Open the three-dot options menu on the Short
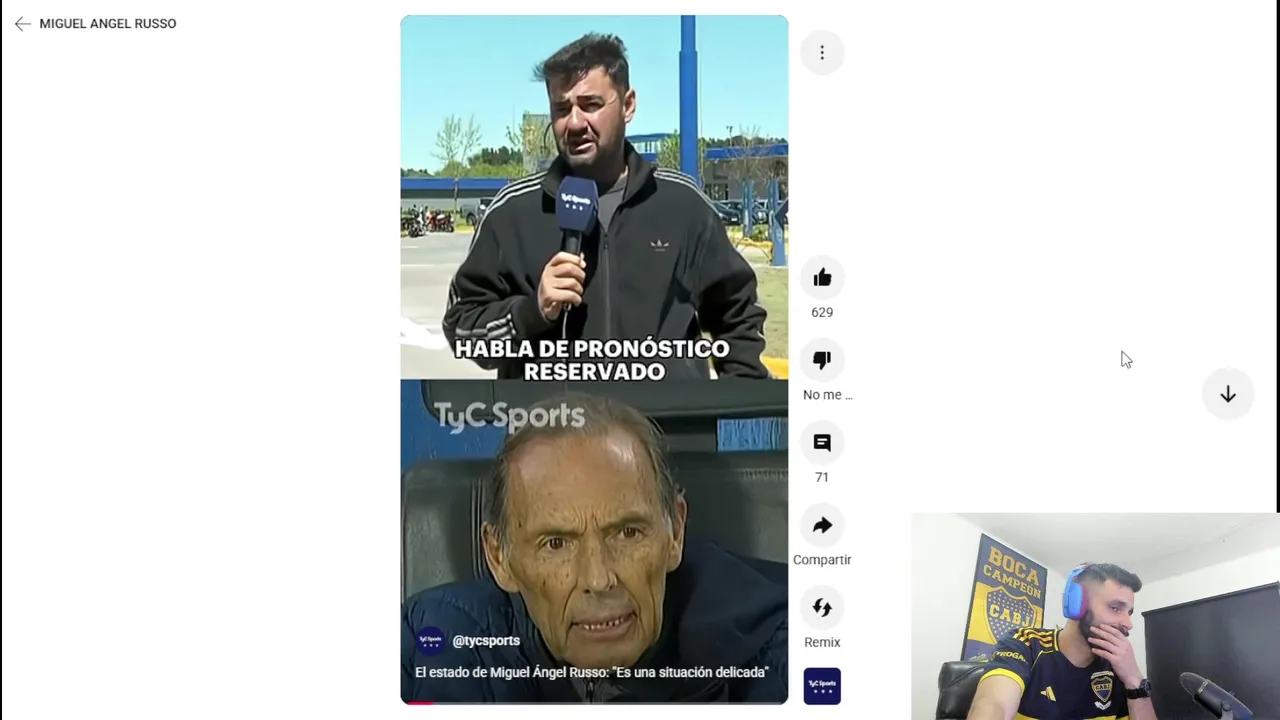Screen dimensions: 1280x720 822,53
